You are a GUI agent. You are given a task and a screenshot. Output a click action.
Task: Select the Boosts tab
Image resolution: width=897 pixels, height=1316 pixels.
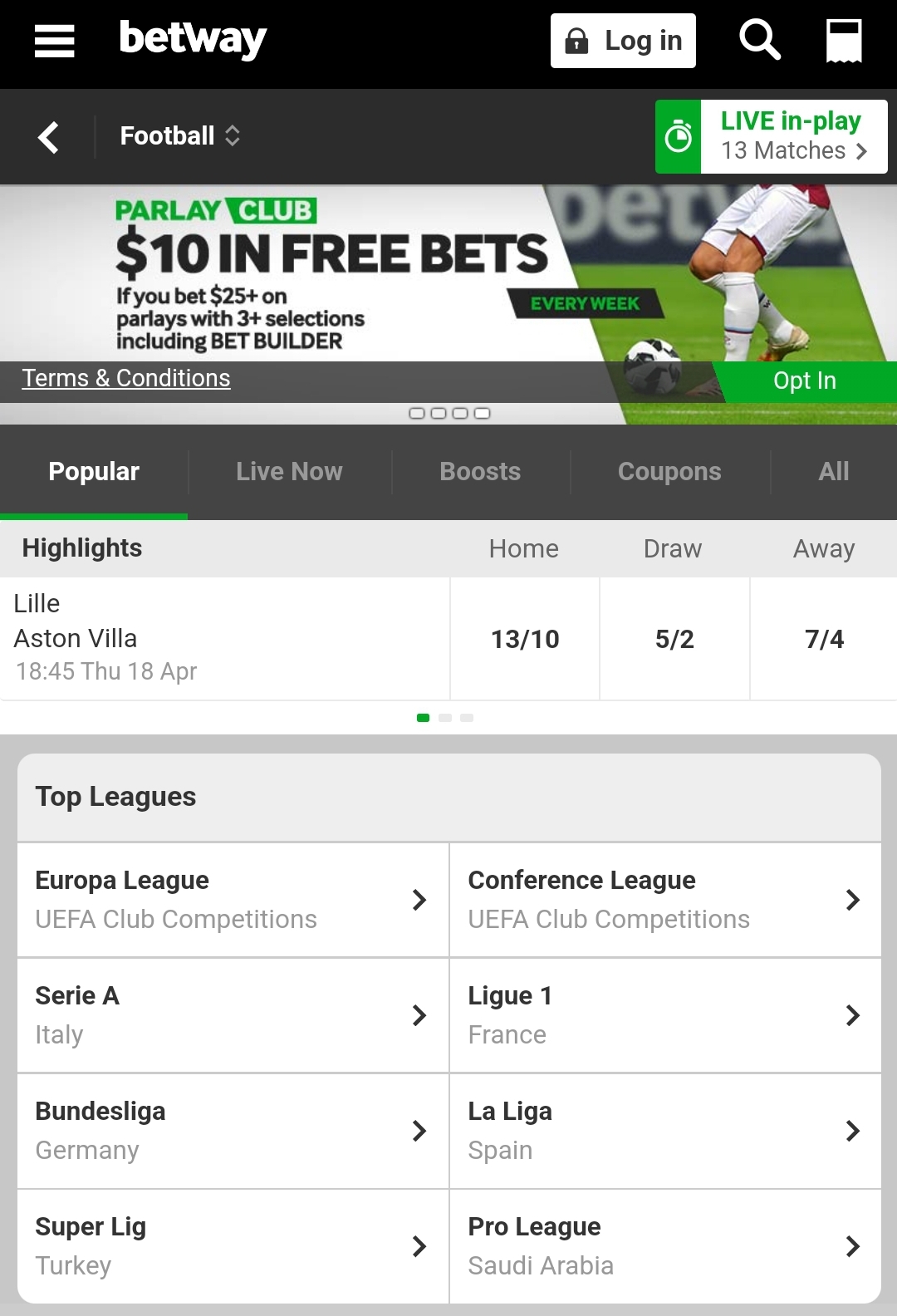[480, 471]
